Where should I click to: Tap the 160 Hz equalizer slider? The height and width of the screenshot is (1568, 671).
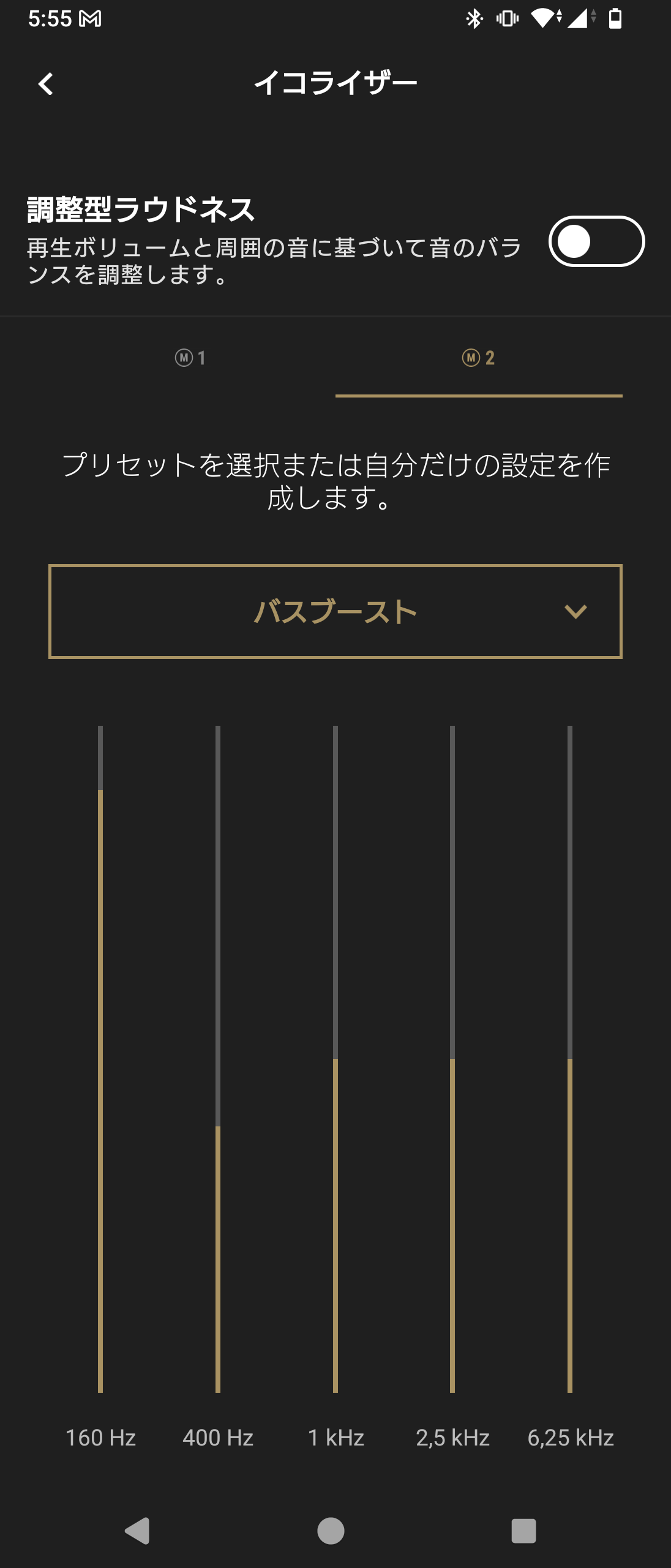(x=100, y=1058)
